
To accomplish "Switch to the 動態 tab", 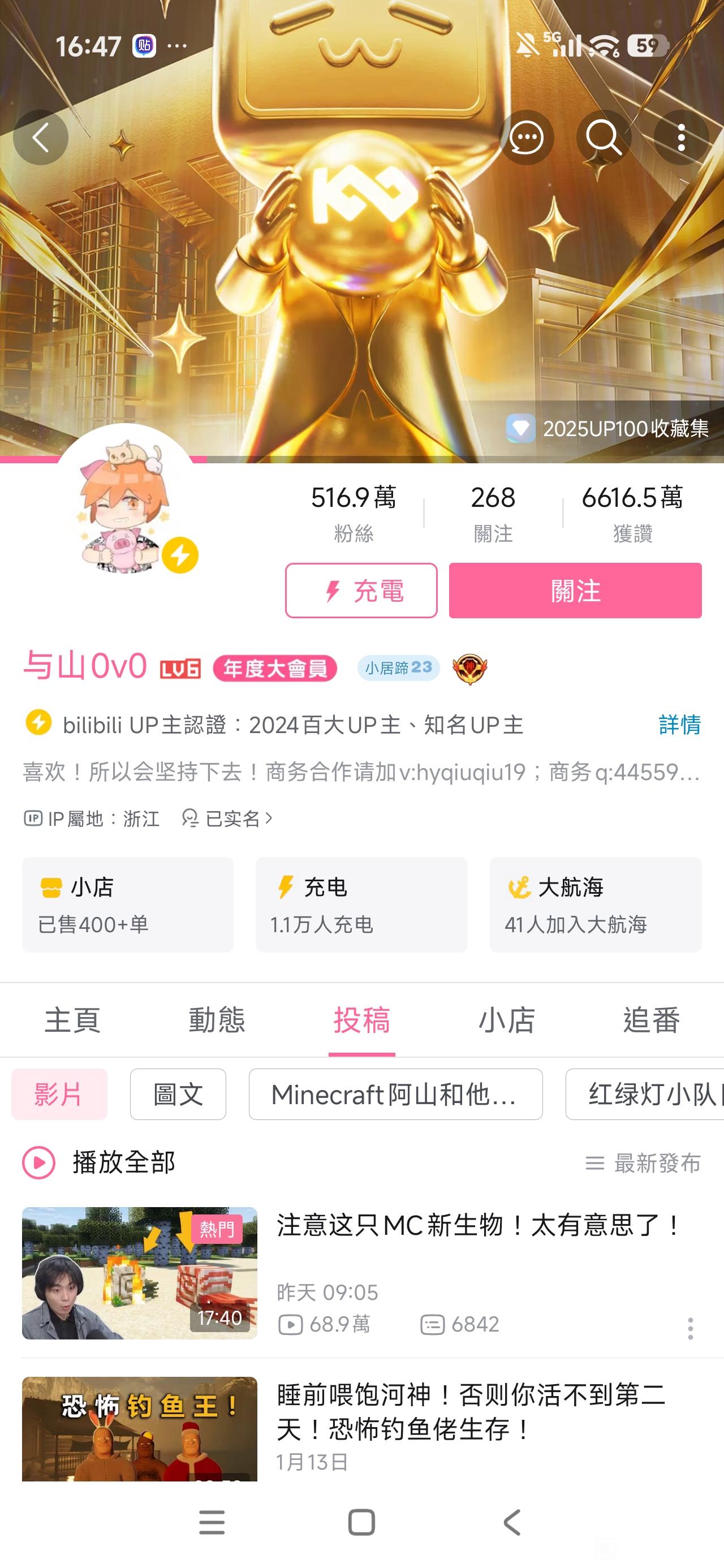I will coord(217,1020).
